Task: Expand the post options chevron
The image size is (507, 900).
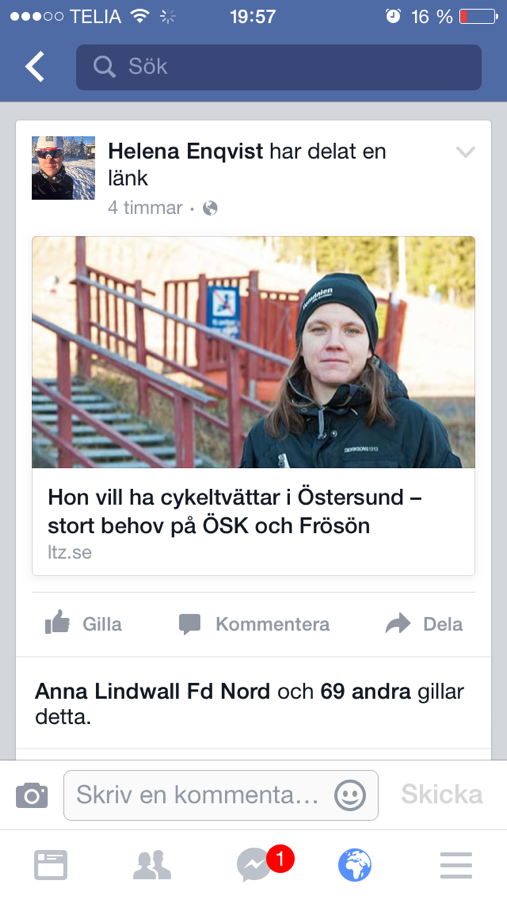Action: click(465, 152)
